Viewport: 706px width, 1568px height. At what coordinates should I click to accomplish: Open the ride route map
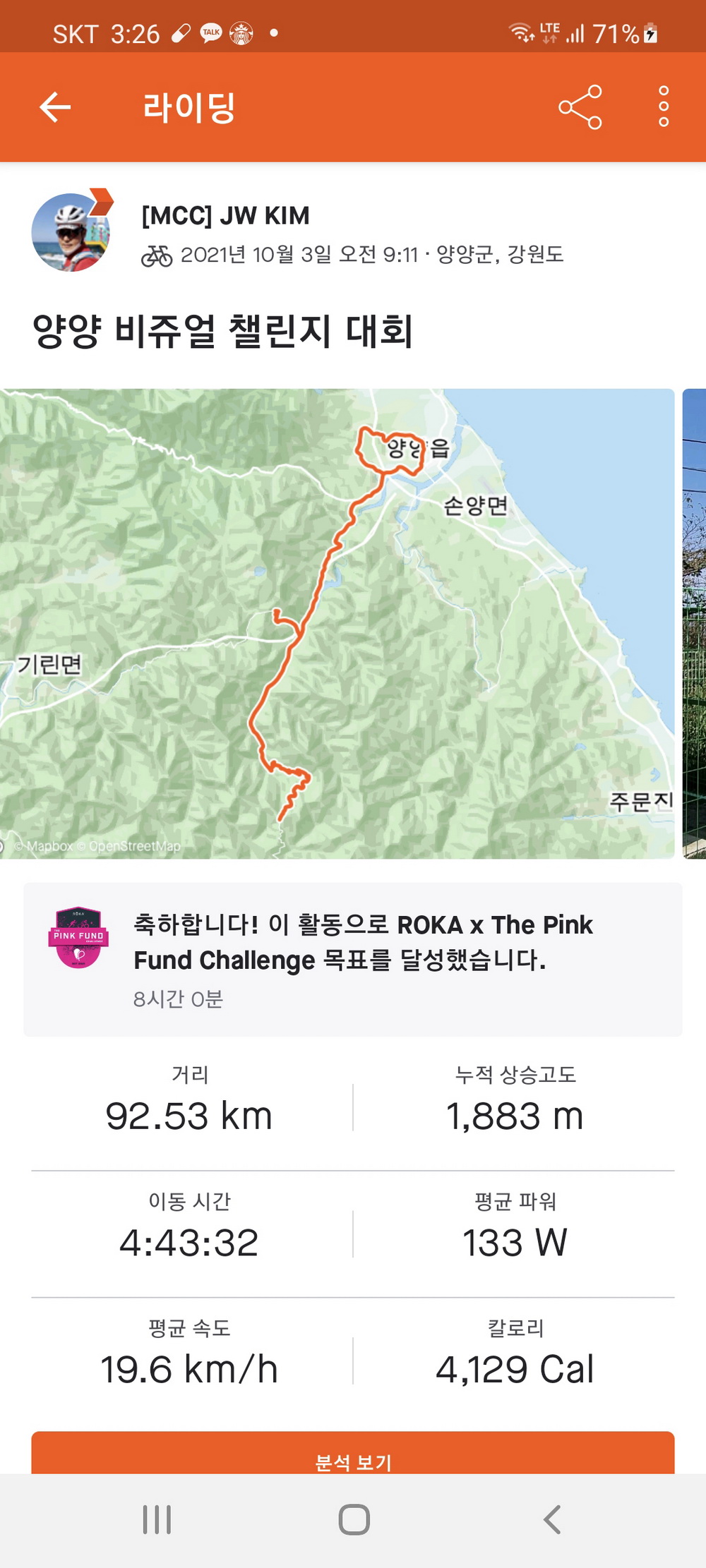click(337, 623)
